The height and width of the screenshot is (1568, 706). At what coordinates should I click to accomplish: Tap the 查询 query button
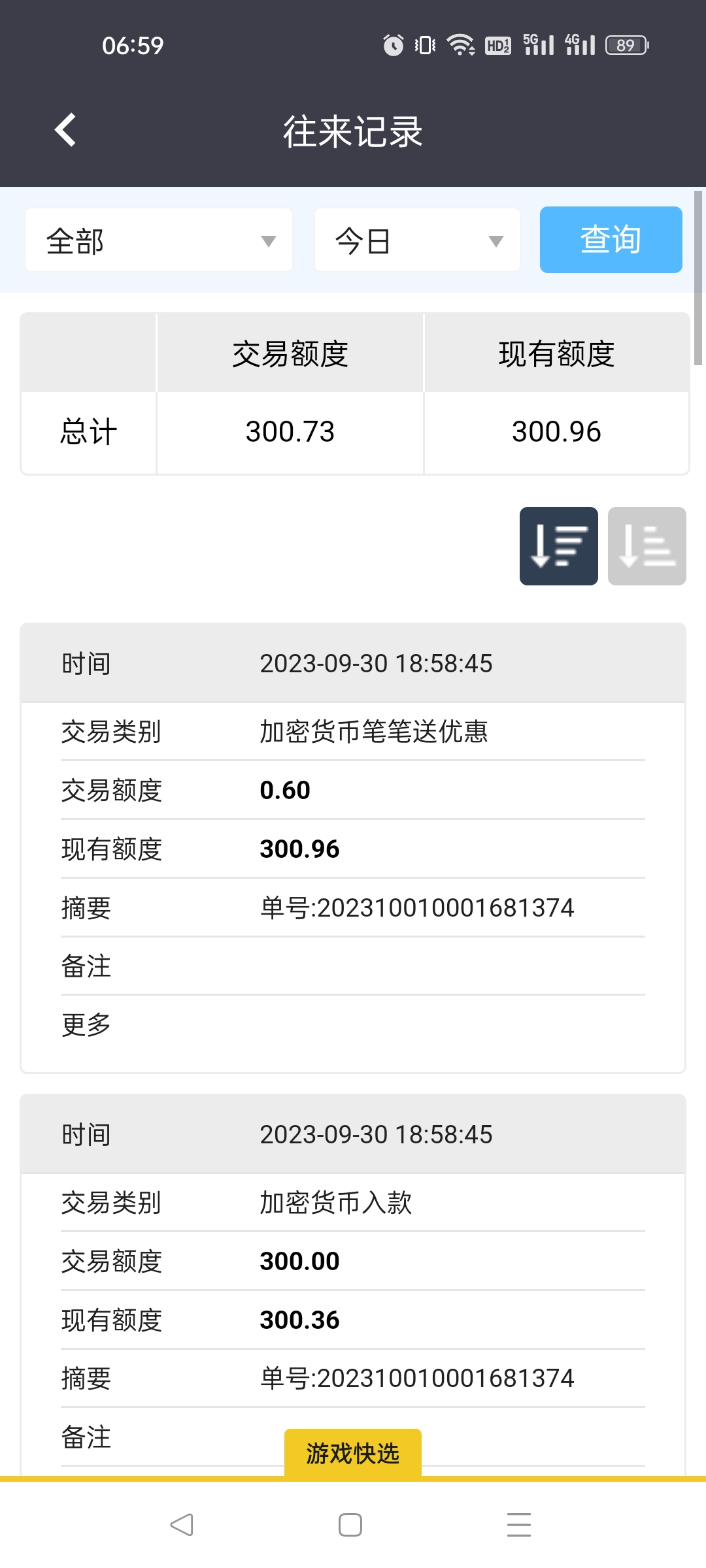click(611, 240)
